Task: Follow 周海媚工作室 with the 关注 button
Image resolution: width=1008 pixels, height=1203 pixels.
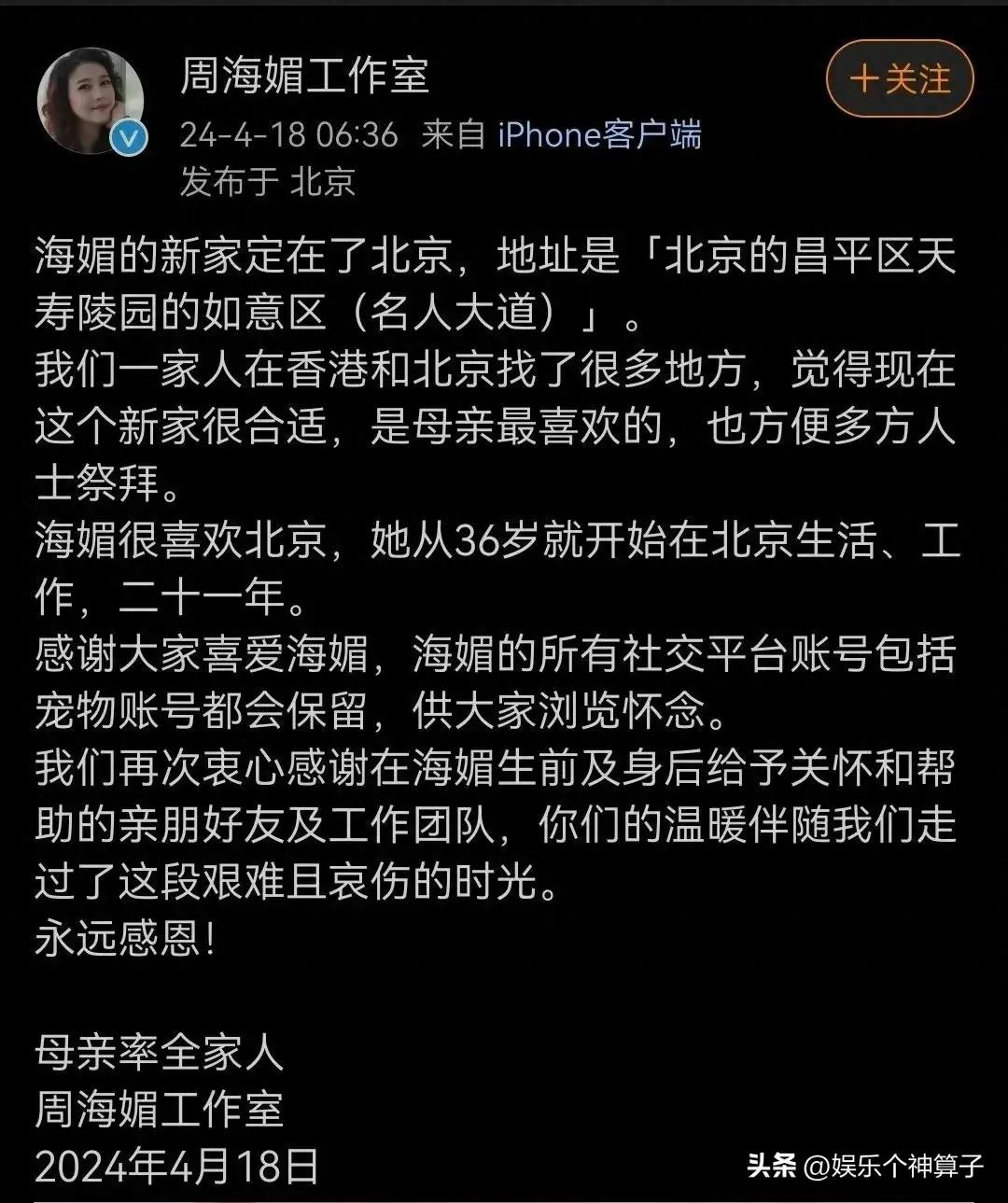Action: point(899,79)
